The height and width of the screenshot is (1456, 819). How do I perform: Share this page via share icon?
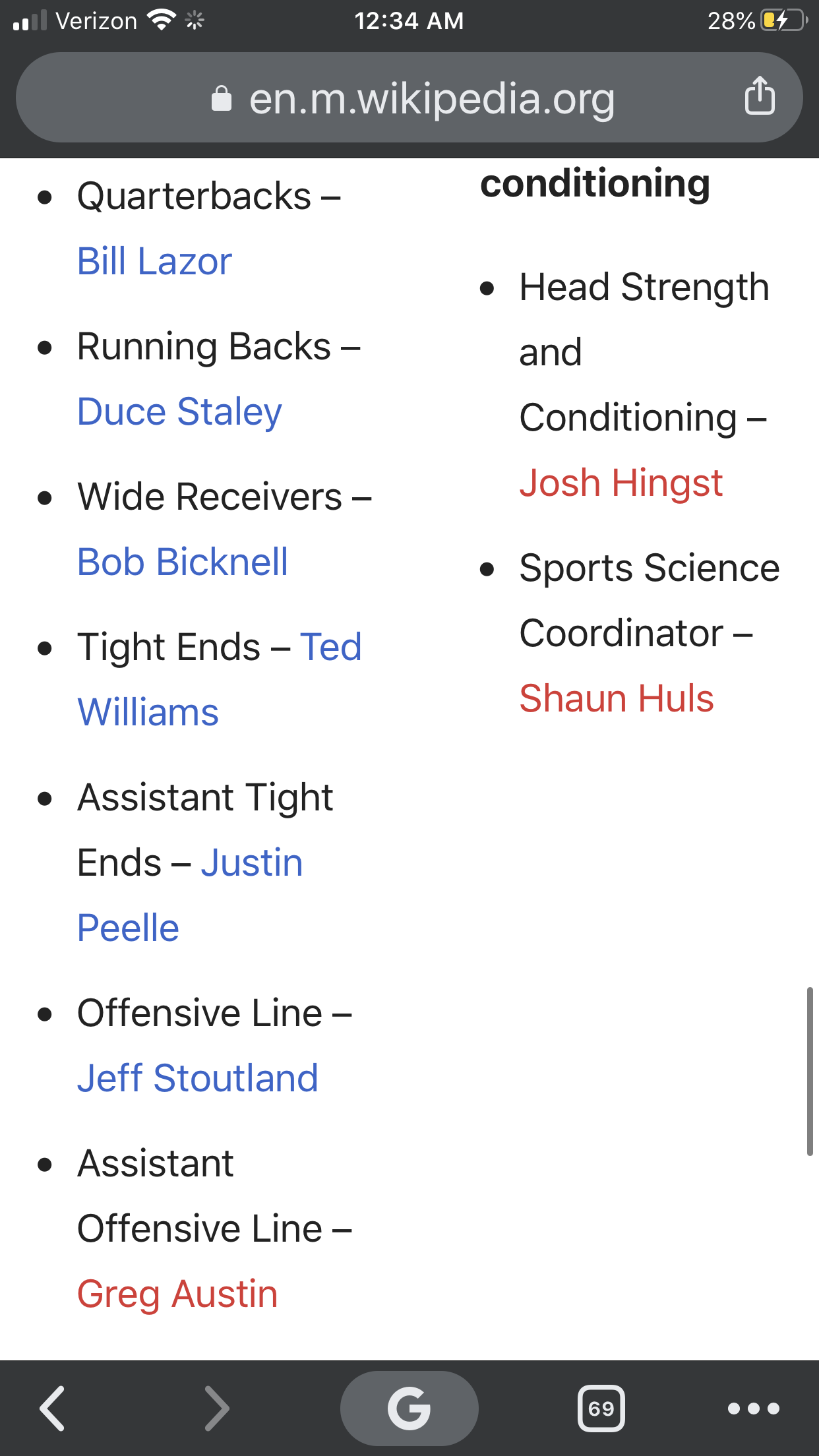[x=760, y=96]
